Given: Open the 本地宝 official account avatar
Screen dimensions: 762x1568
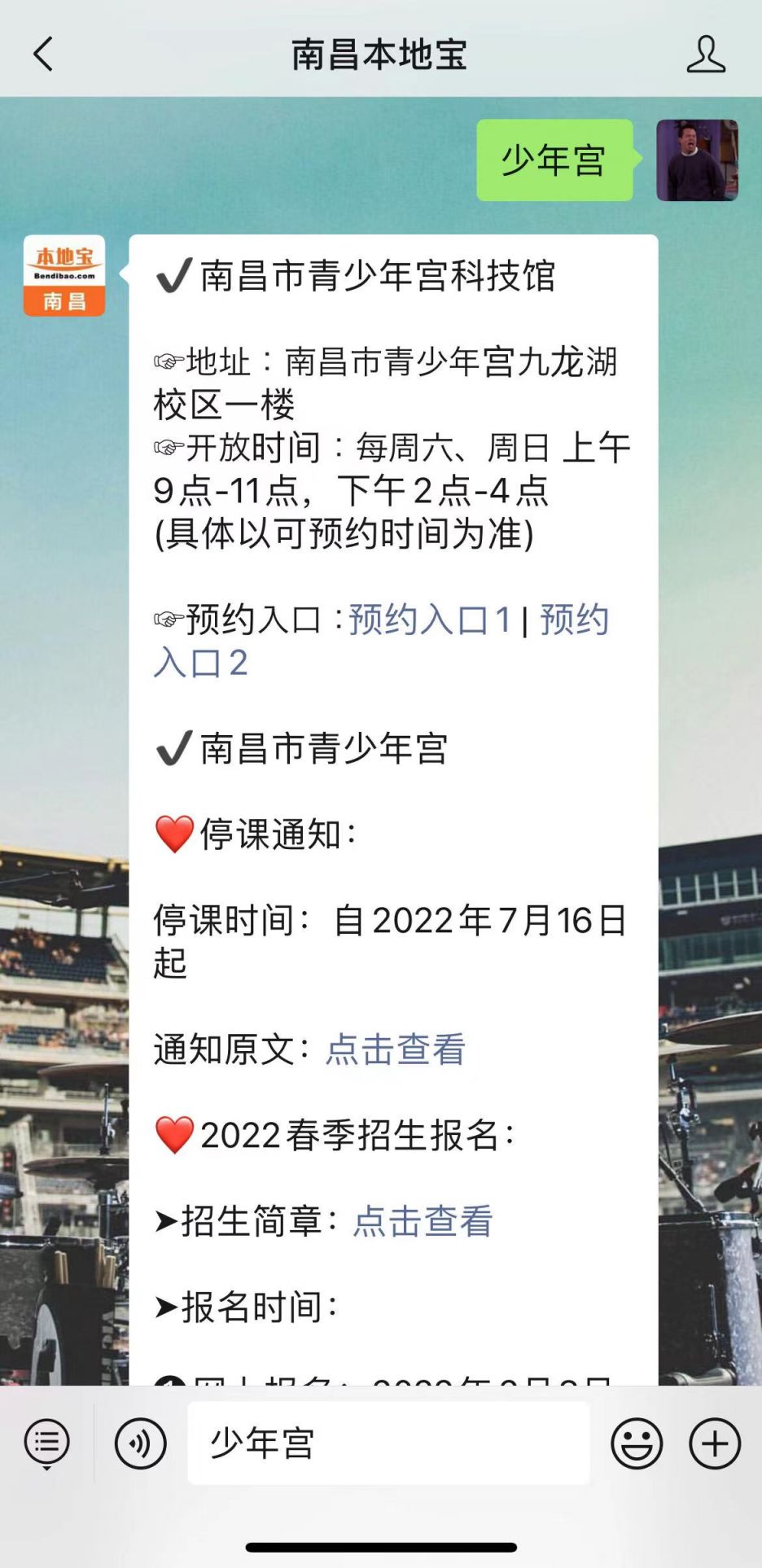Looking at the screenshot, I should [x=63, y=277].
